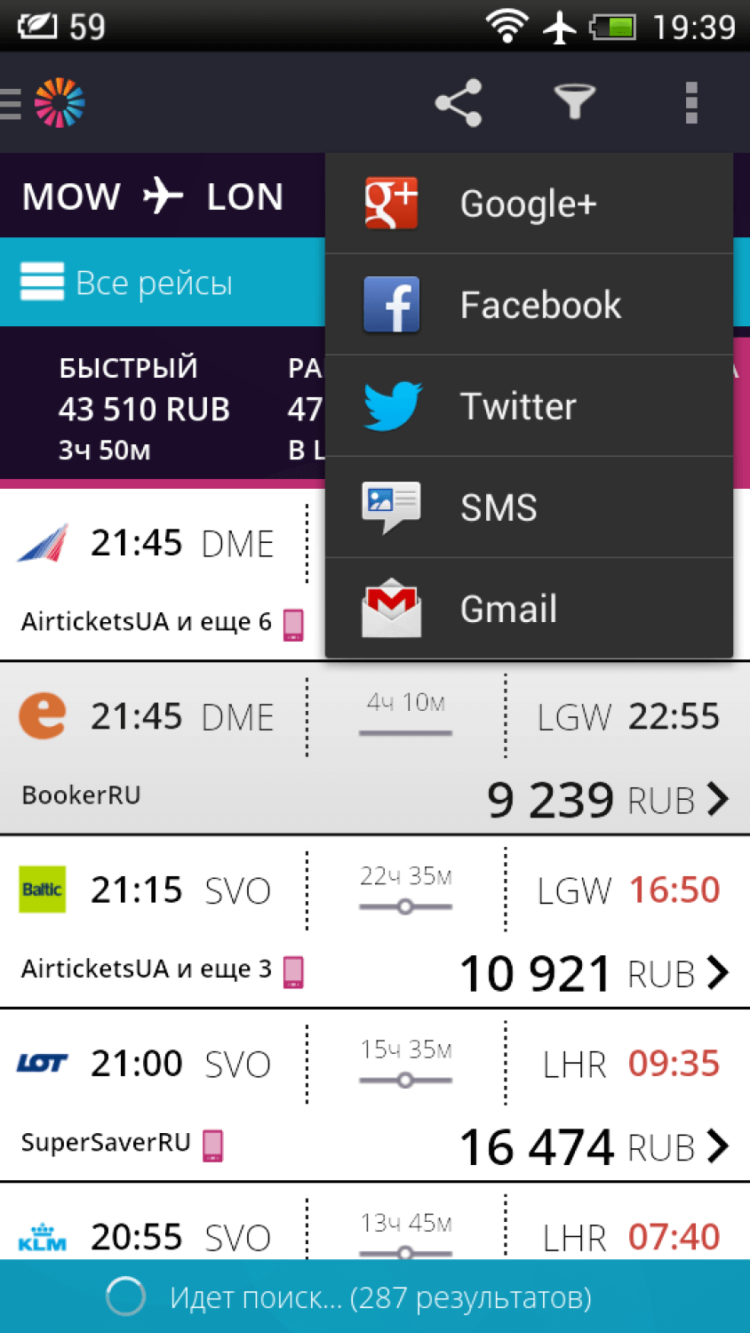The image size is (750, 1333).
Task: Tap the share icon in the toolbar
Action: pos(459,103)
